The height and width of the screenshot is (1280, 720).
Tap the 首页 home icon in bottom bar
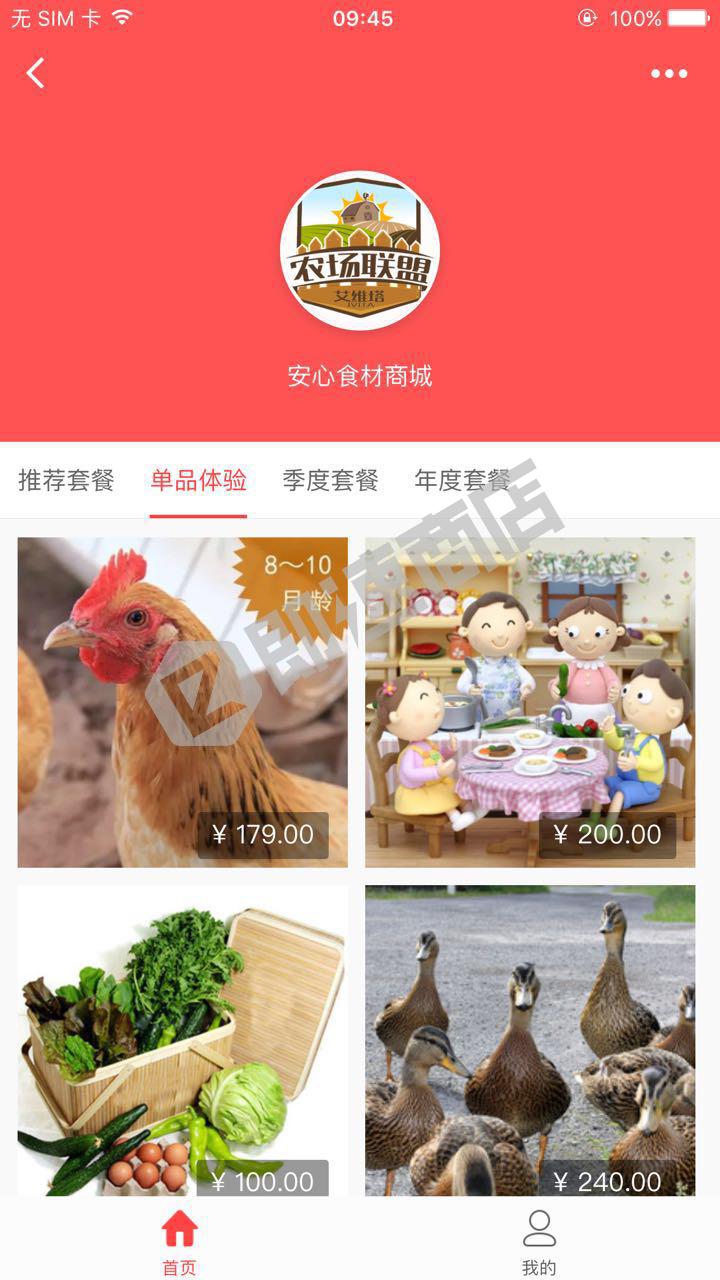pos(178,1228)
